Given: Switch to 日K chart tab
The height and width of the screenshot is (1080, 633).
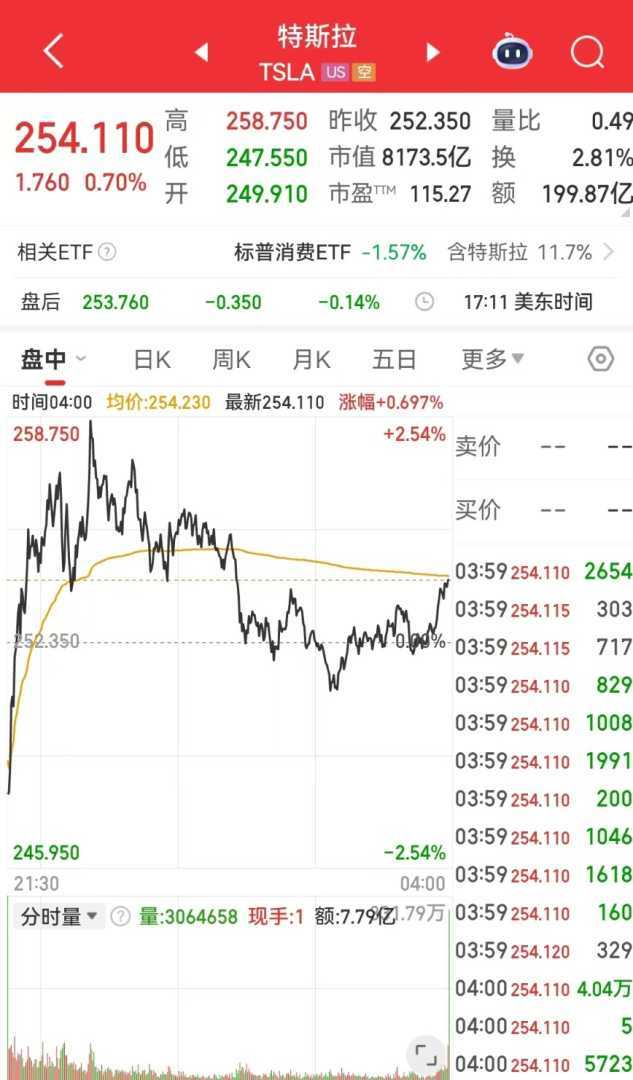Looking at the screenshot, I should pos(152,360).
